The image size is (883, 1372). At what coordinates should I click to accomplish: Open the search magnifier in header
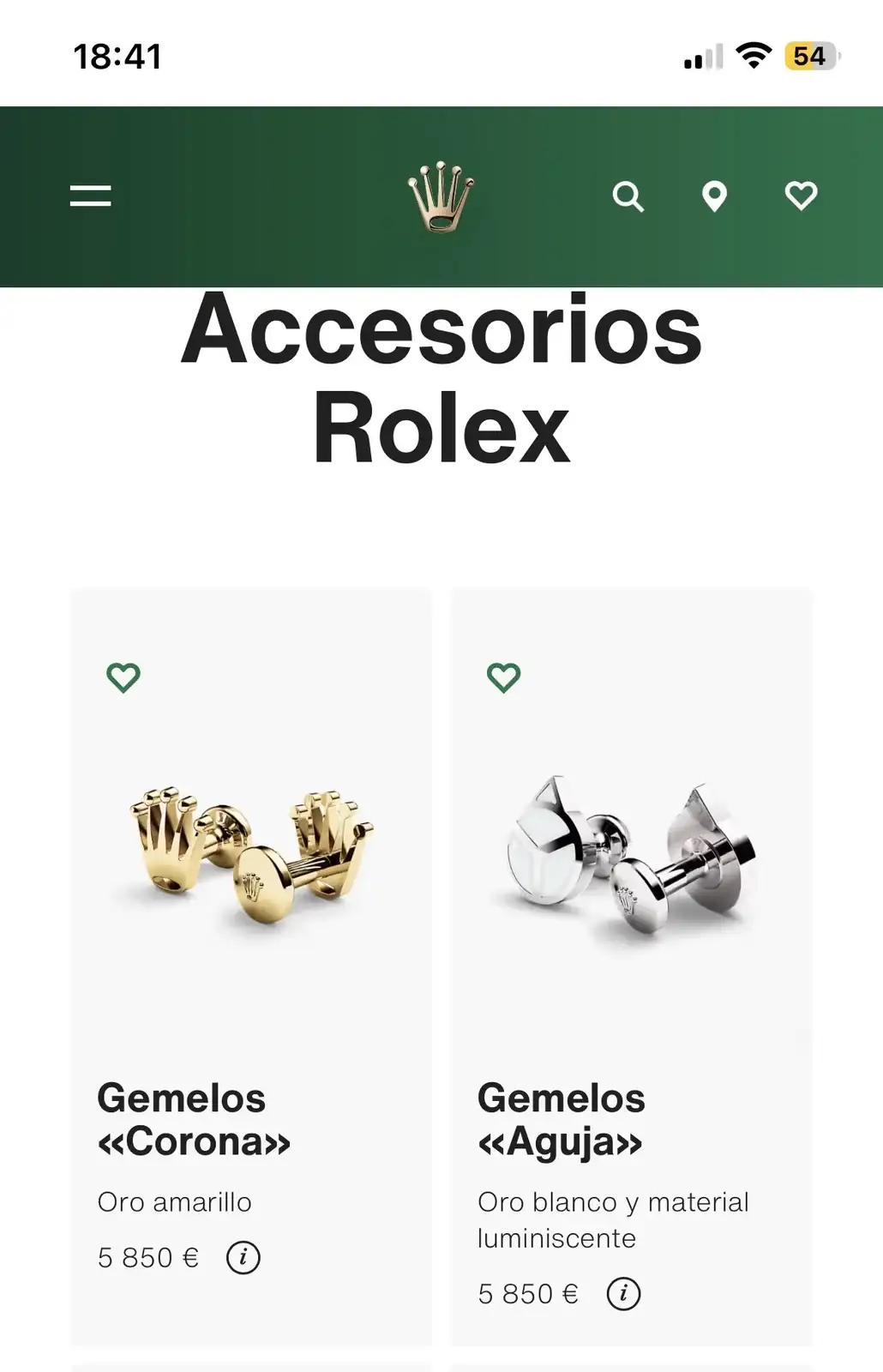[628, 196]
